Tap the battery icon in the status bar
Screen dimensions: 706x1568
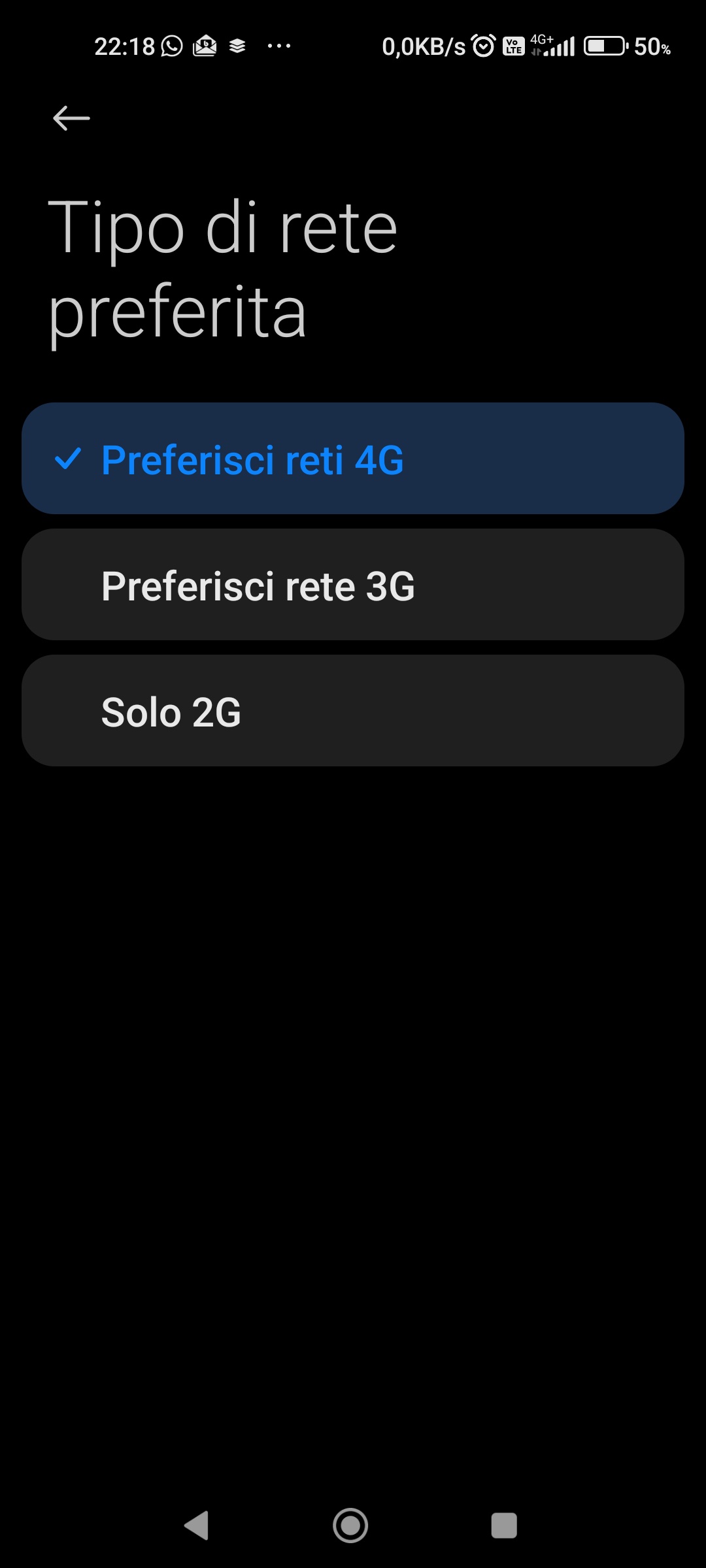(x=605, y=46)
